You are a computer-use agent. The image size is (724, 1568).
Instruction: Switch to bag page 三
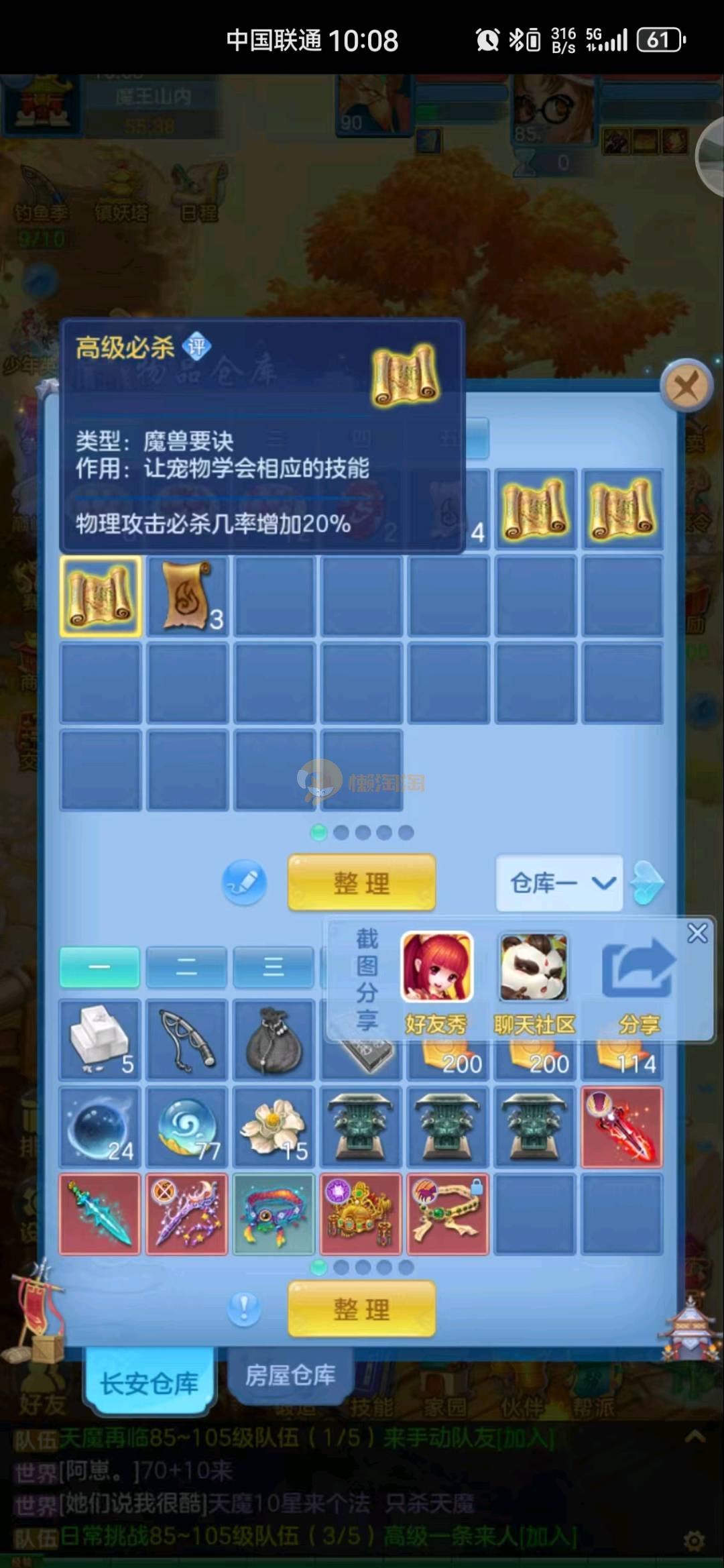(273, 966)
